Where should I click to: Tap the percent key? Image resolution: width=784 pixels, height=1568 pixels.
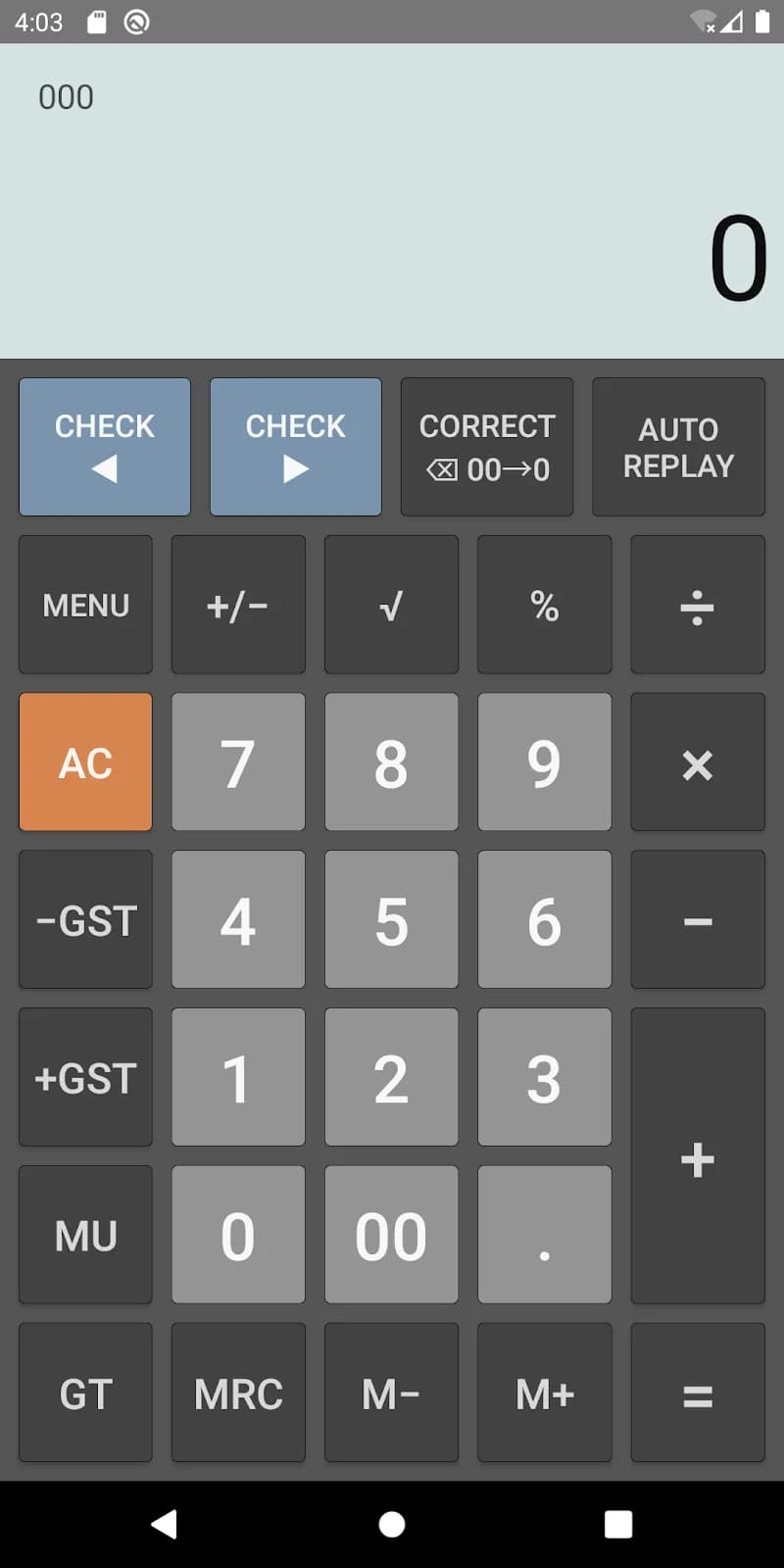click(545, 605)
